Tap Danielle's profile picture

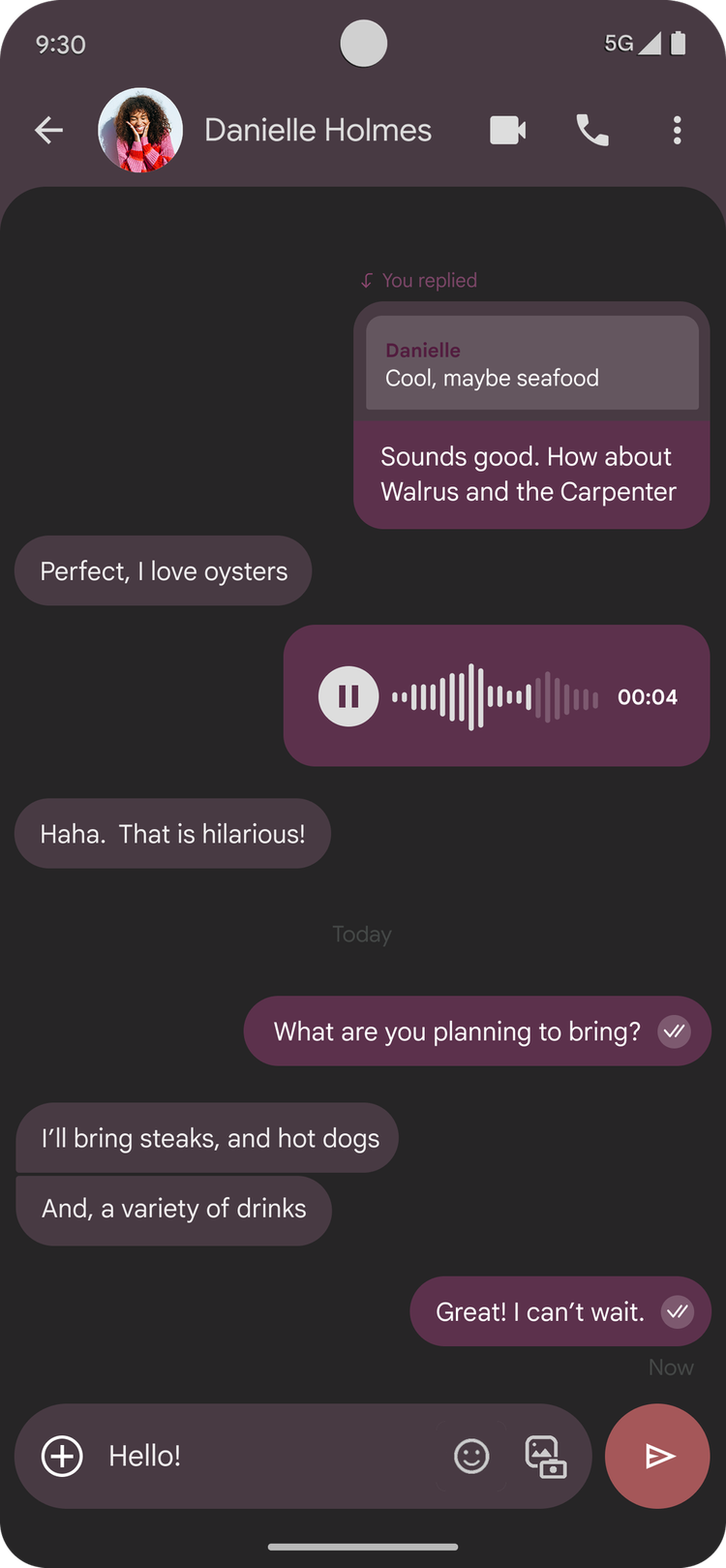[139, 130]
